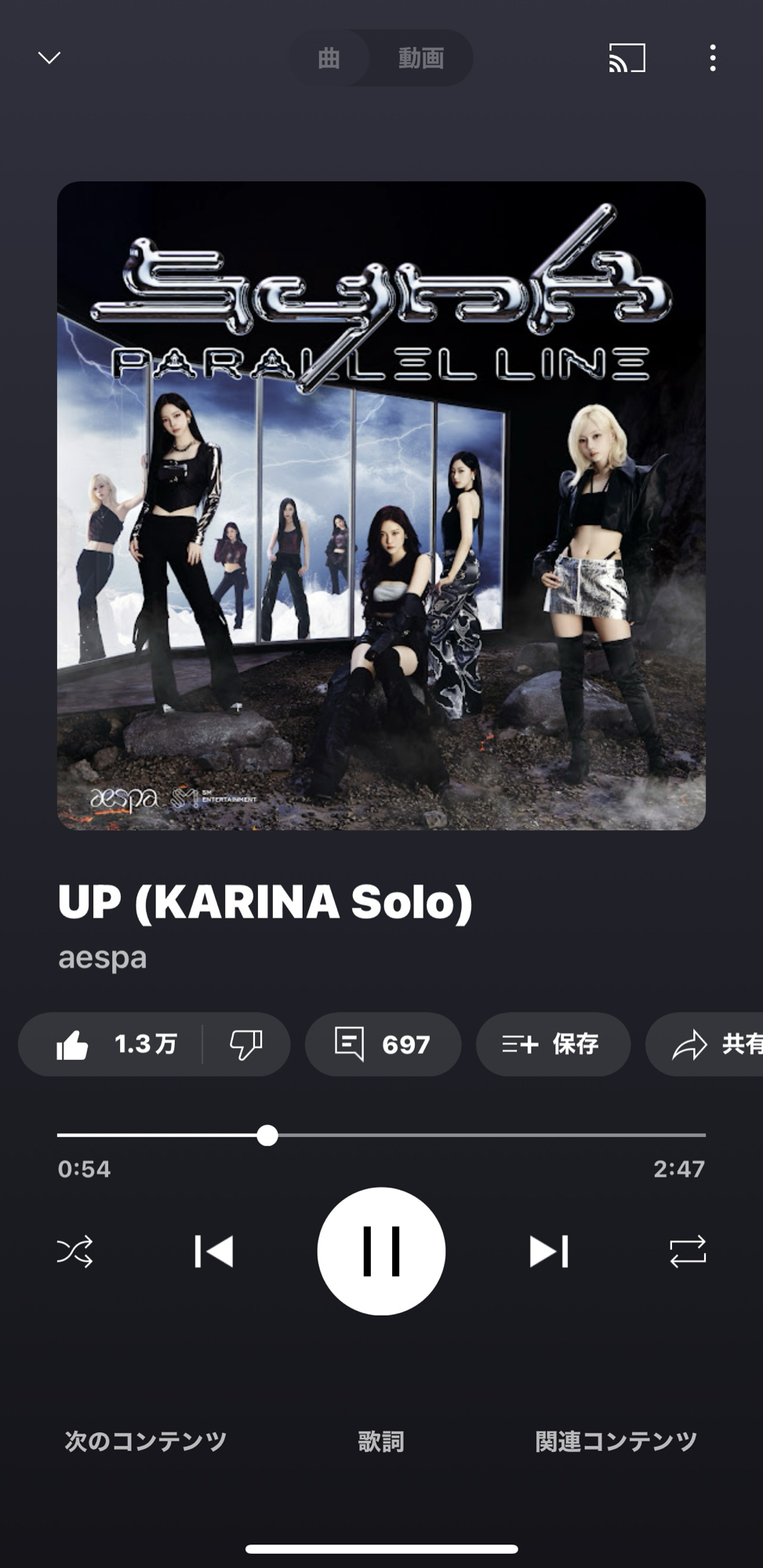
Task: Open the artist aespa link
Action: (103, 957)
